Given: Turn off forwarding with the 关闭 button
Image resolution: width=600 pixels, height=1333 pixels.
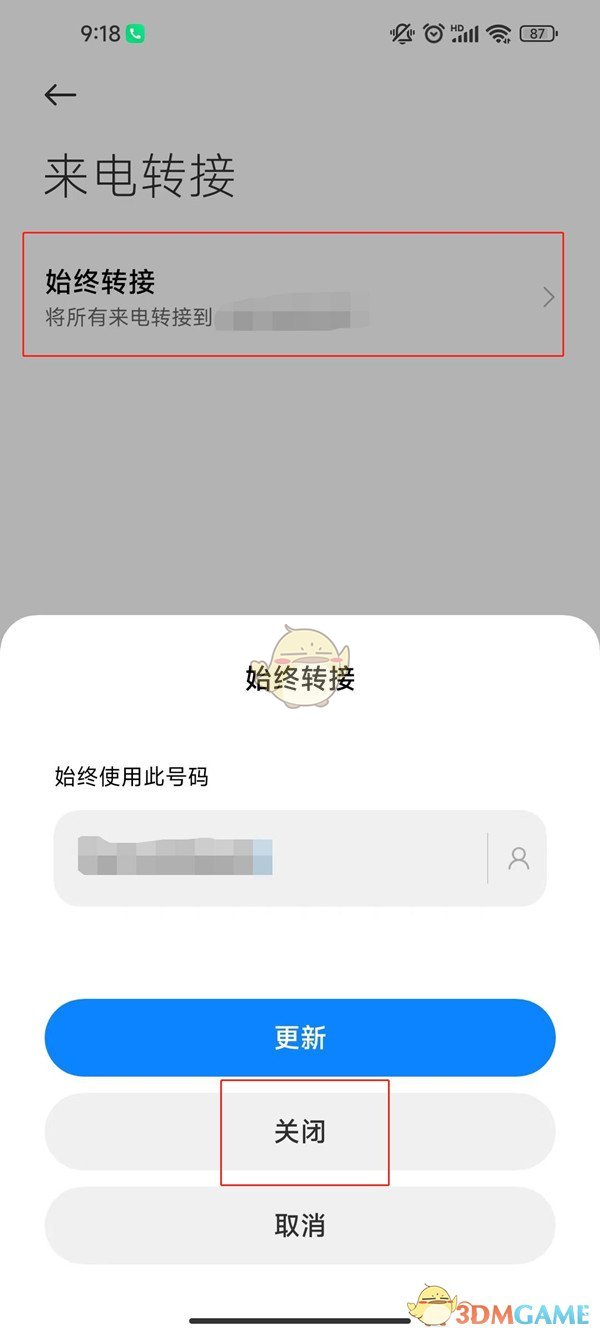Looking at the screenshot, I should click(300, 1132).
